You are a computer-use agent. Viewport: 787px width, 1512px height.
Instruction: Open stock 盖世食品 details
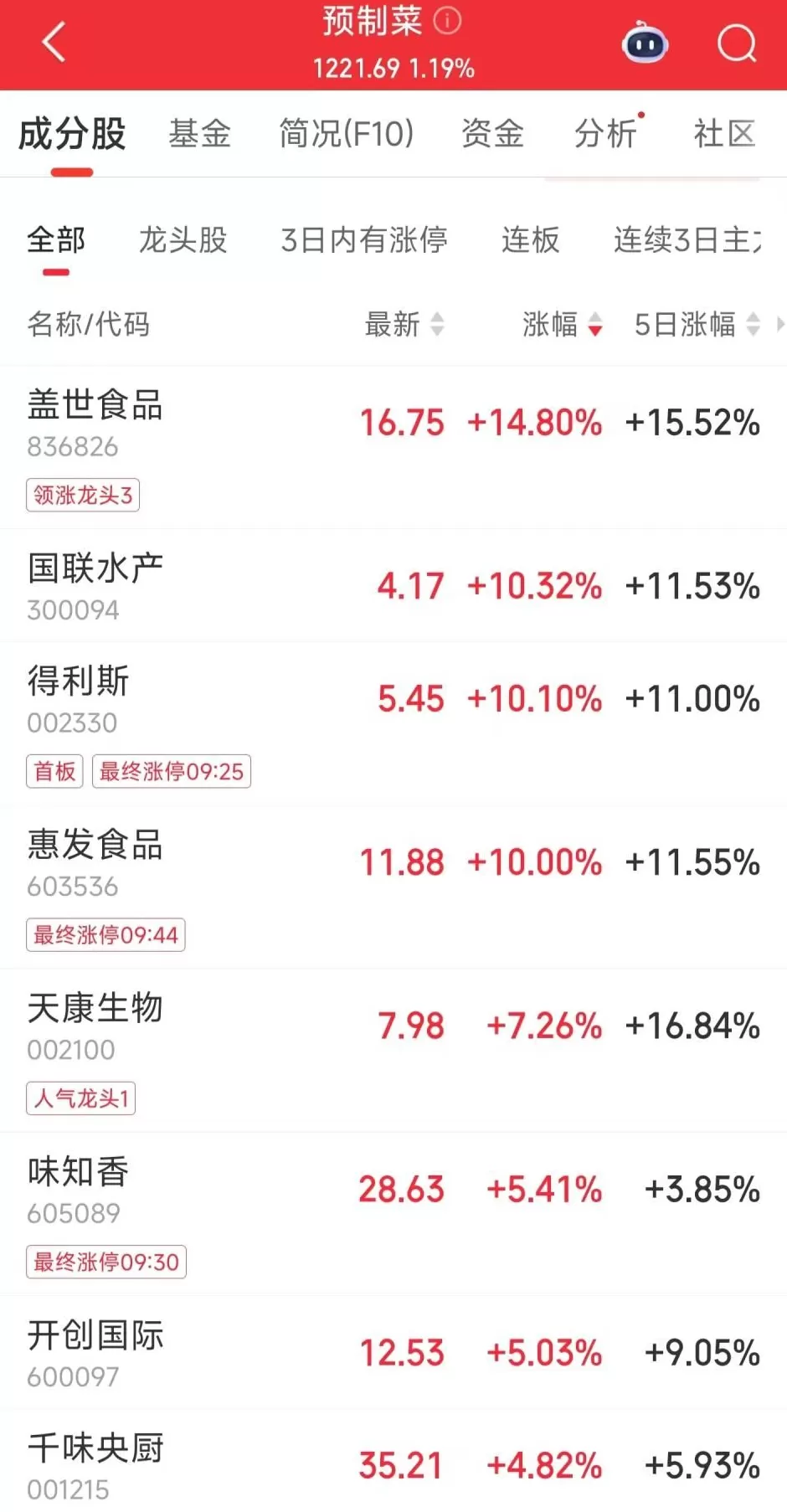(x=92, y=408)
